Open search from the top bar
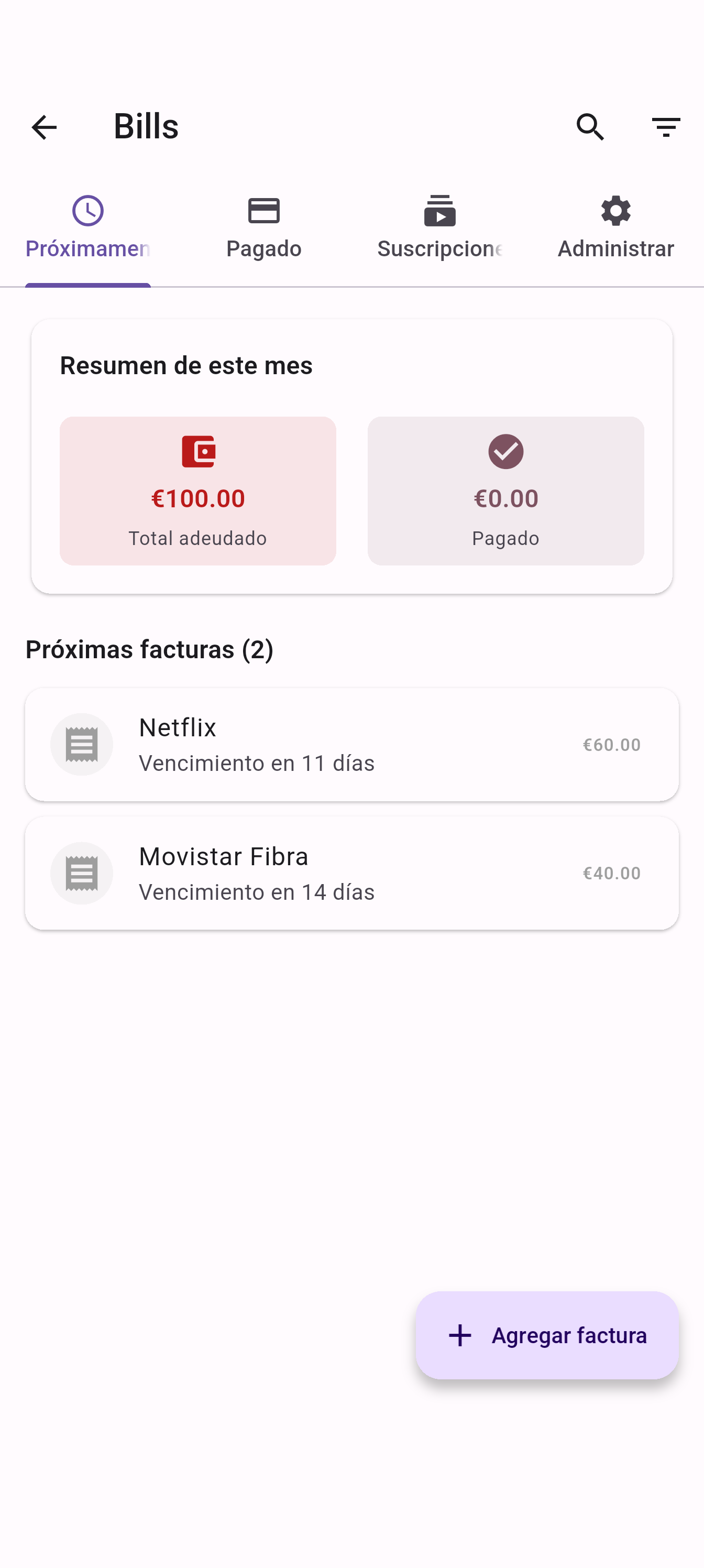The height and width of the screenshot is (1568, 704). coord(589,127)
